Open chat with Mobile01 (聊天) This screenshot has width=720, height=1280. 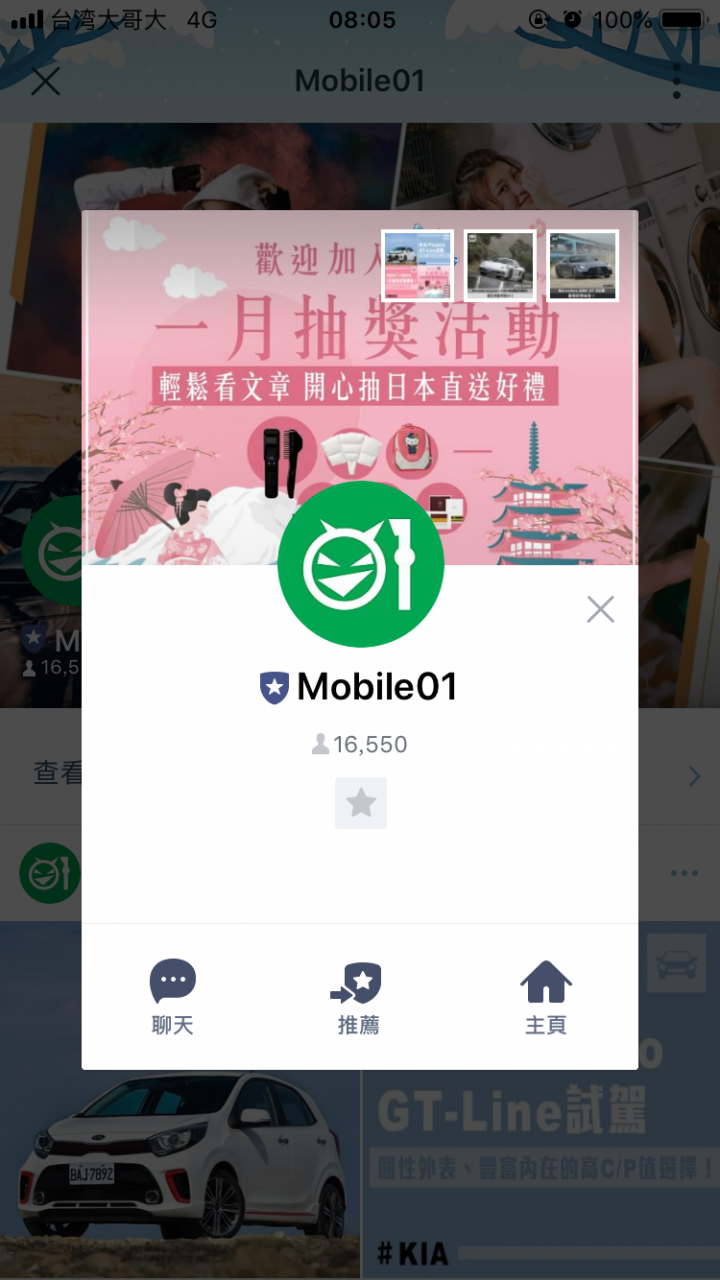172,996
